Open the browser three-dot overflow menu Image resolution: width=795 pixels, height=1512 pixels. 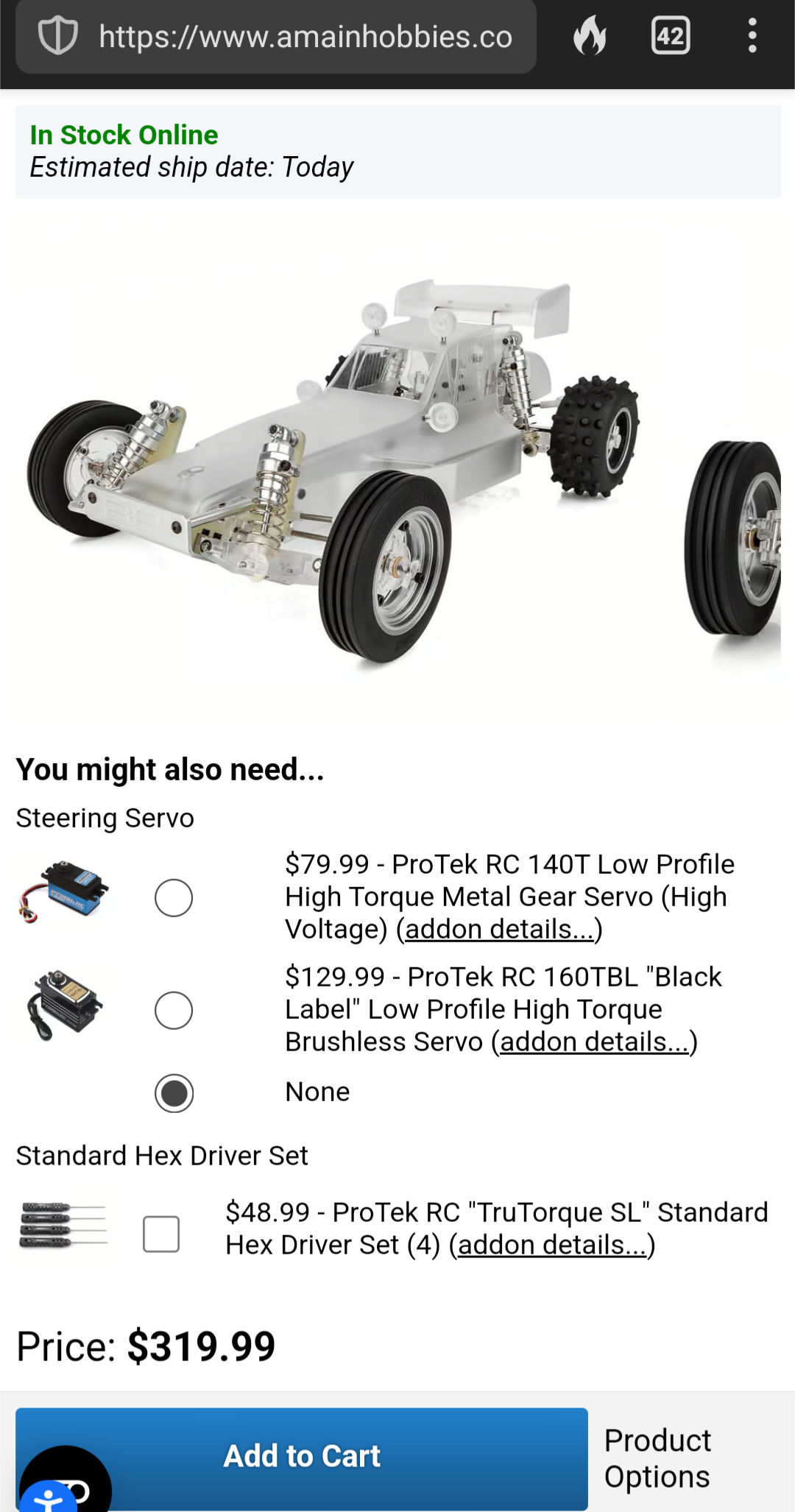752,36
